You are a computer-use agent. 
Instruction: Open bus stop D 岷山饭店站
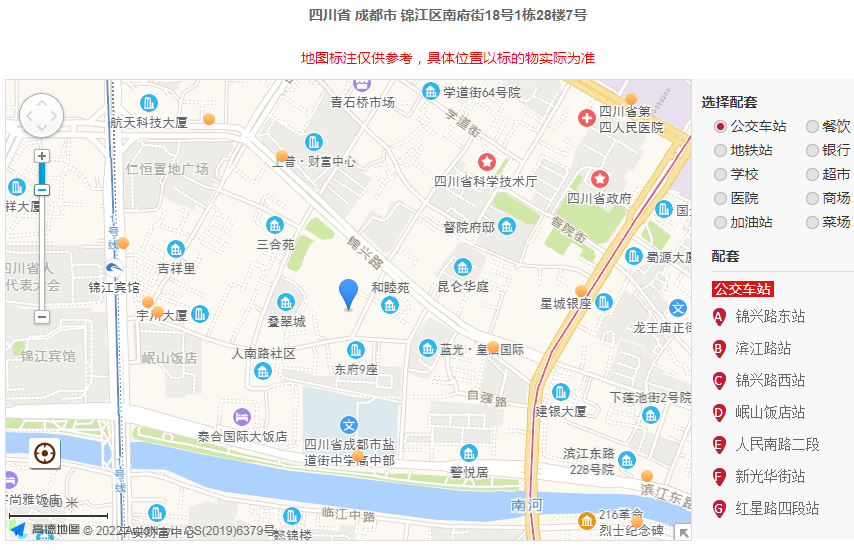coord(769,413)
